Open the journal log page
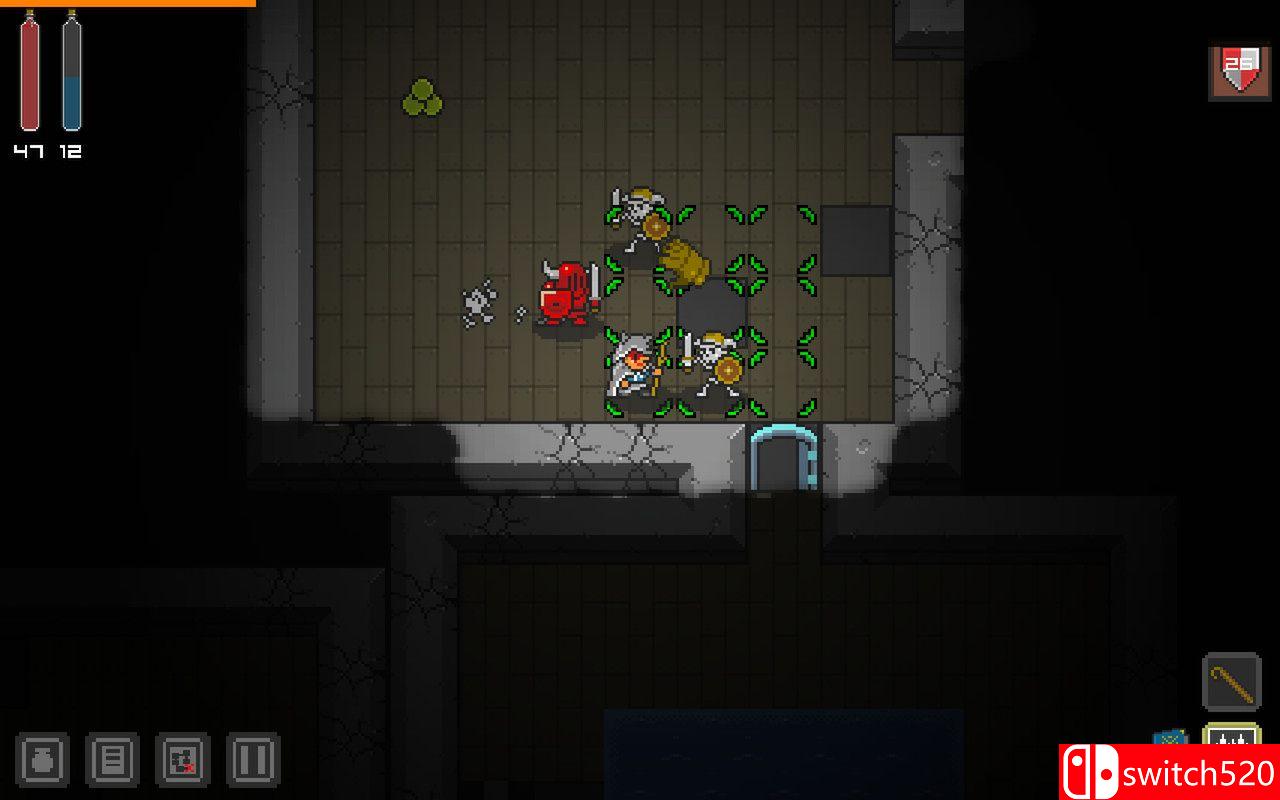Screen dimensions: 1280x800 pos(112,760)
